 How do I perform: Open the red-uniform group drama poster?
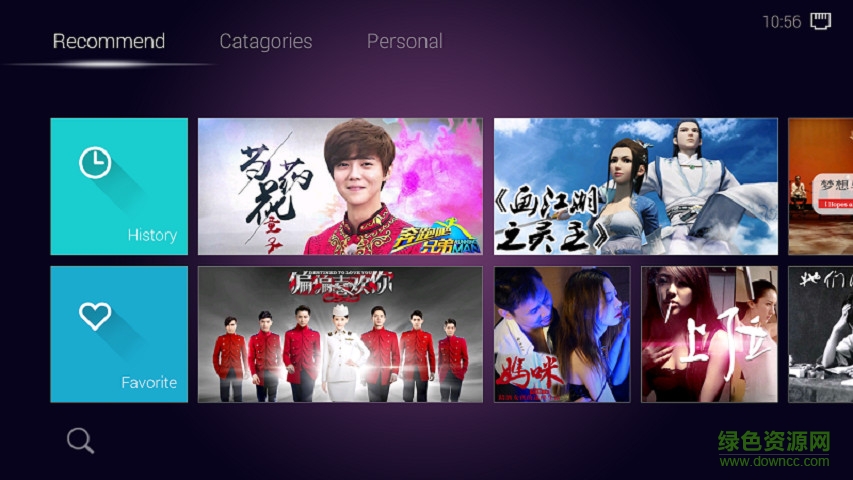340,334
